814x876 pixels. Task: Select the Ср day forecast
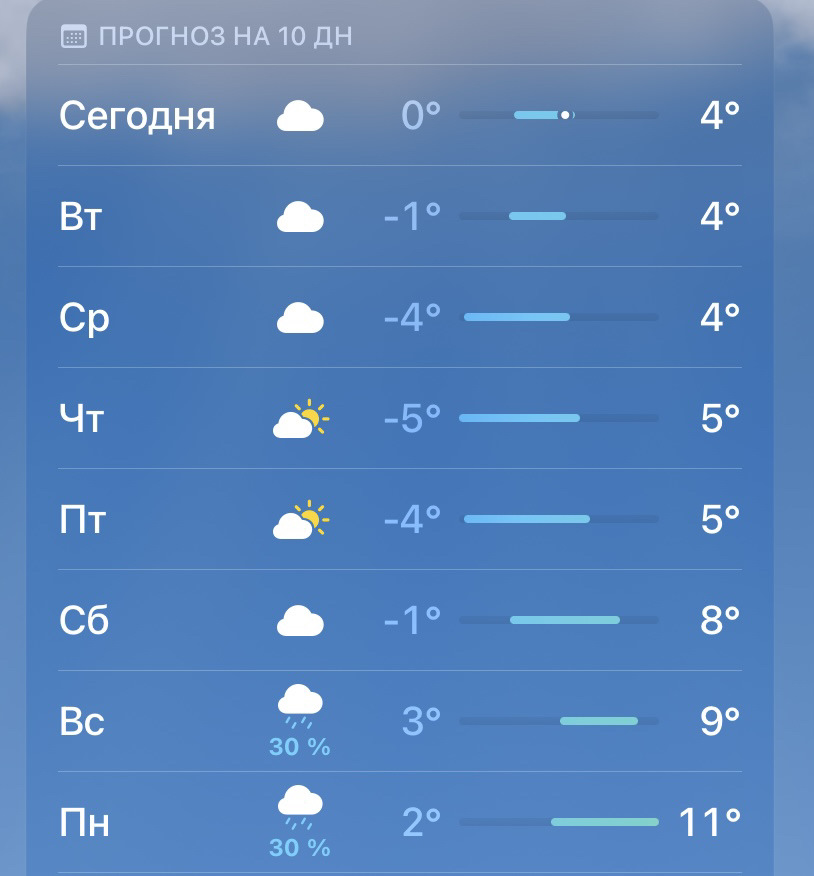[x=400, y=318]
